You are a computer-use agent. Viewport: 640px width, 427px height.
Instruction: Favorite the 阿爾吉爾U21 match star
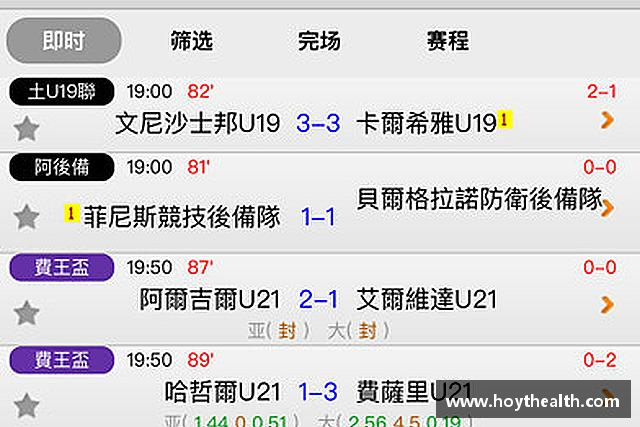click(x=27, y=313)
